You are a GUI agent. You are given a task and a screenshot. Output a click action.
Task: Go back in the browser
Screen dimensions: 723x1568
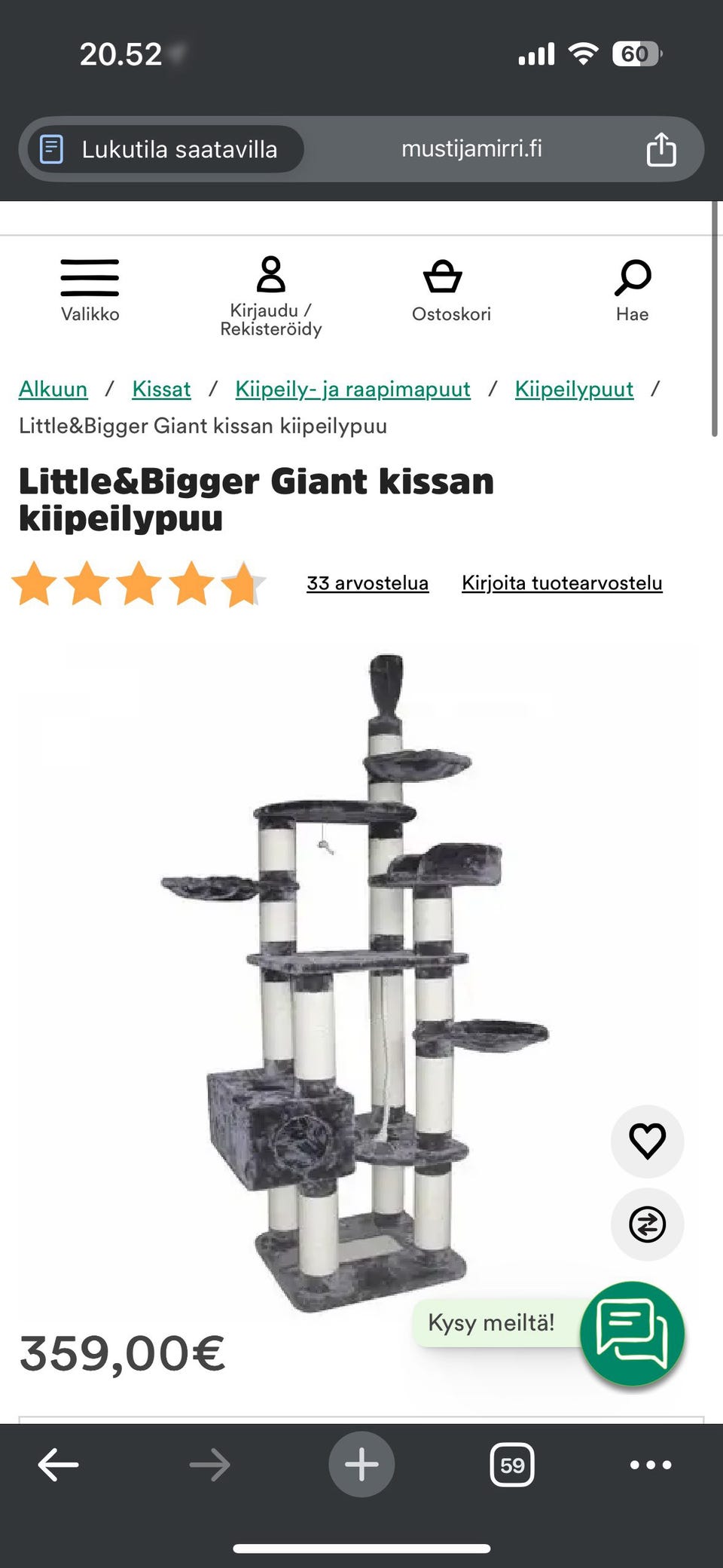[58, 1465]
